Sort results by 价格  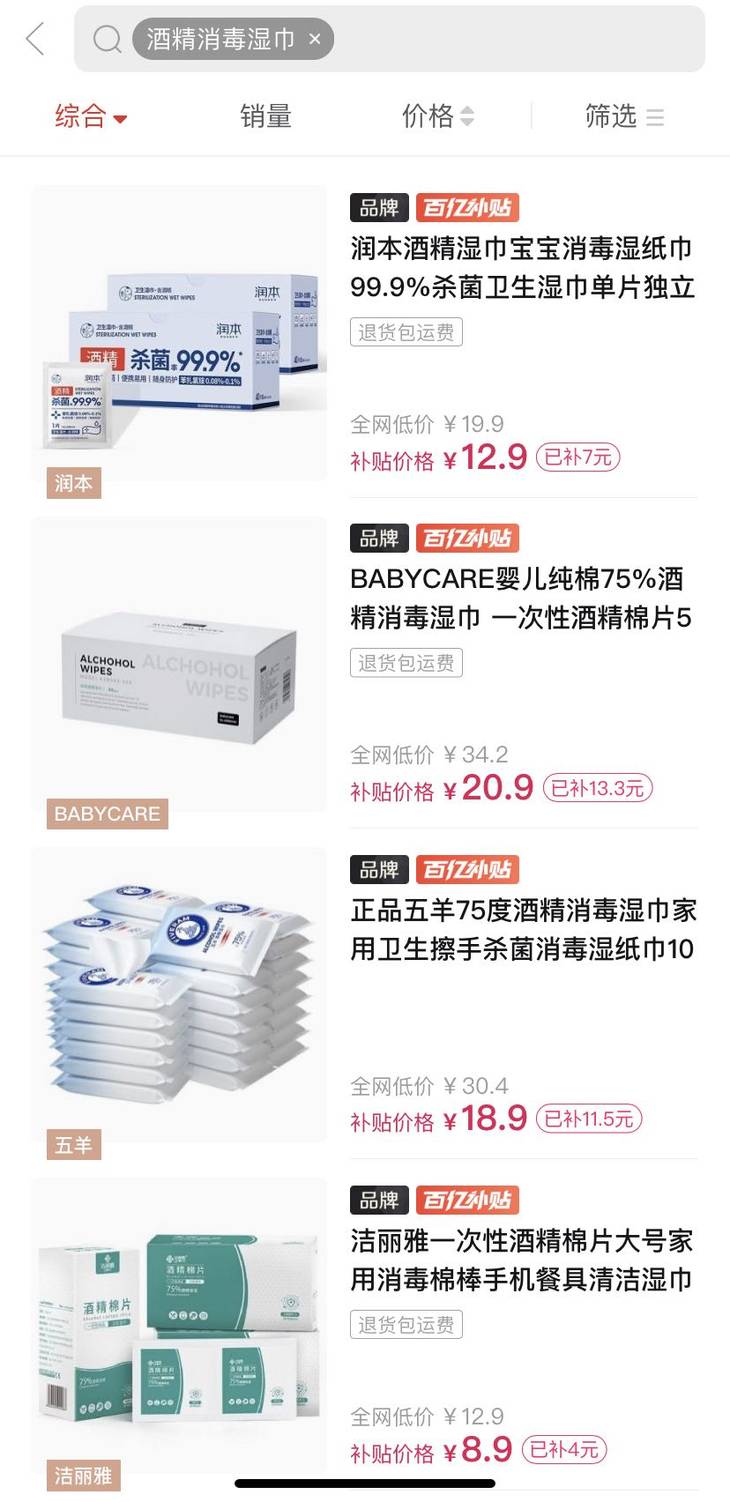point(437,116)
